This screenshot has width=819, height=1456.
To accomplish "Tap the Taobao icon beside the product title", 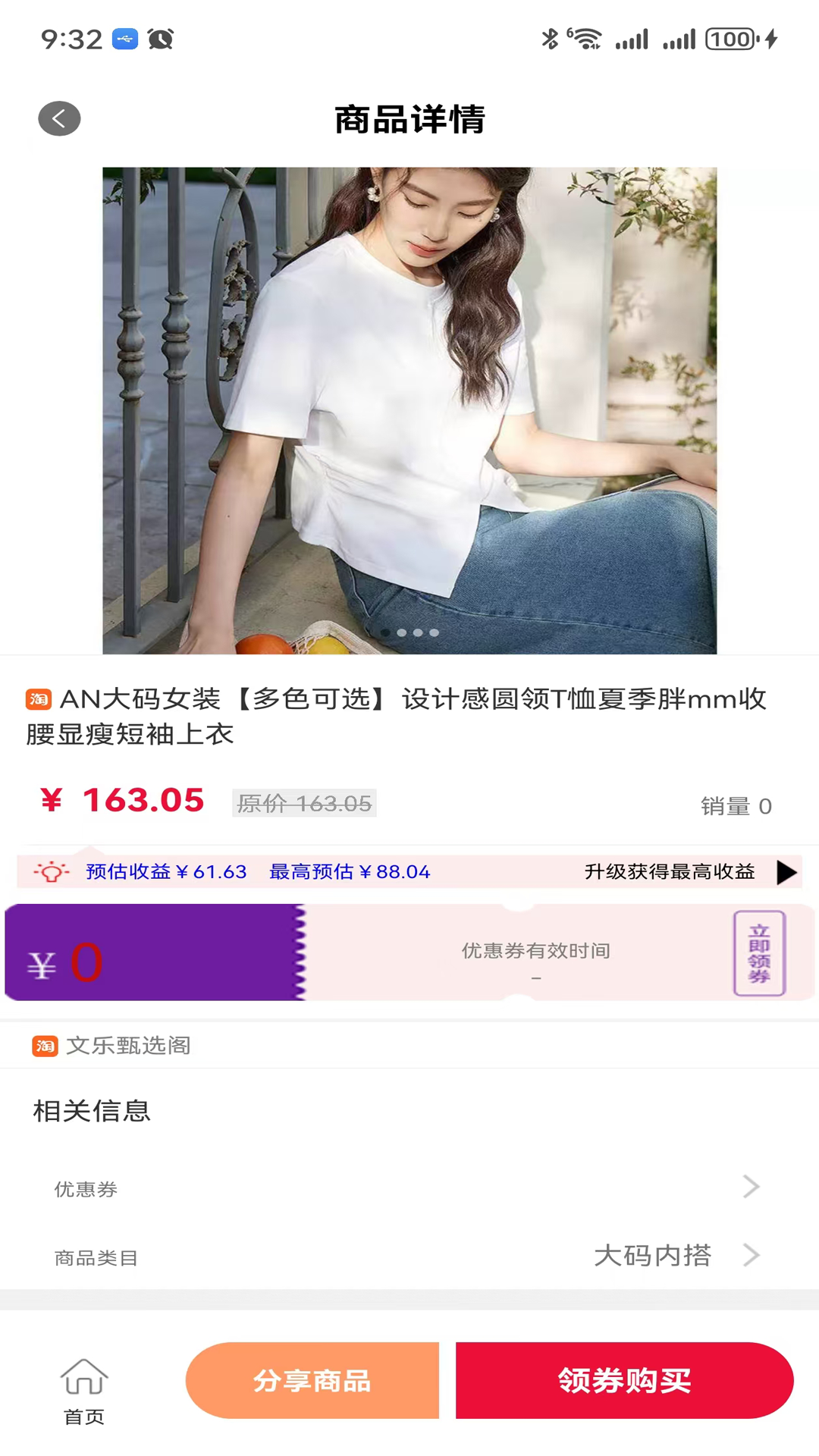I will pyautogui.click(x=38, y=699).
